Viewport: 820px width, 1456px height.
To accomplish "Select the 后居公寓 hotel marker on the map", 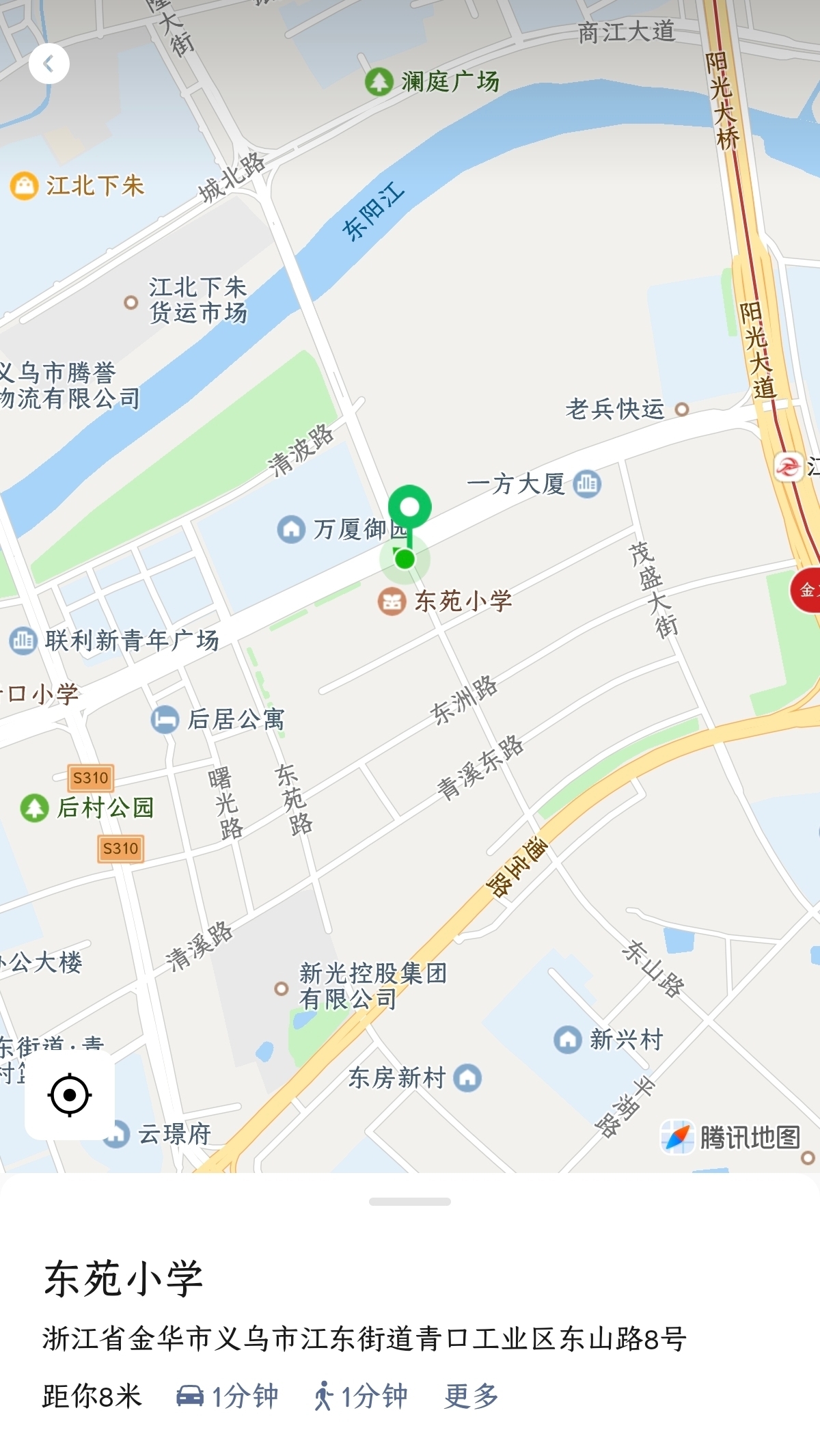I will (165, 719).
